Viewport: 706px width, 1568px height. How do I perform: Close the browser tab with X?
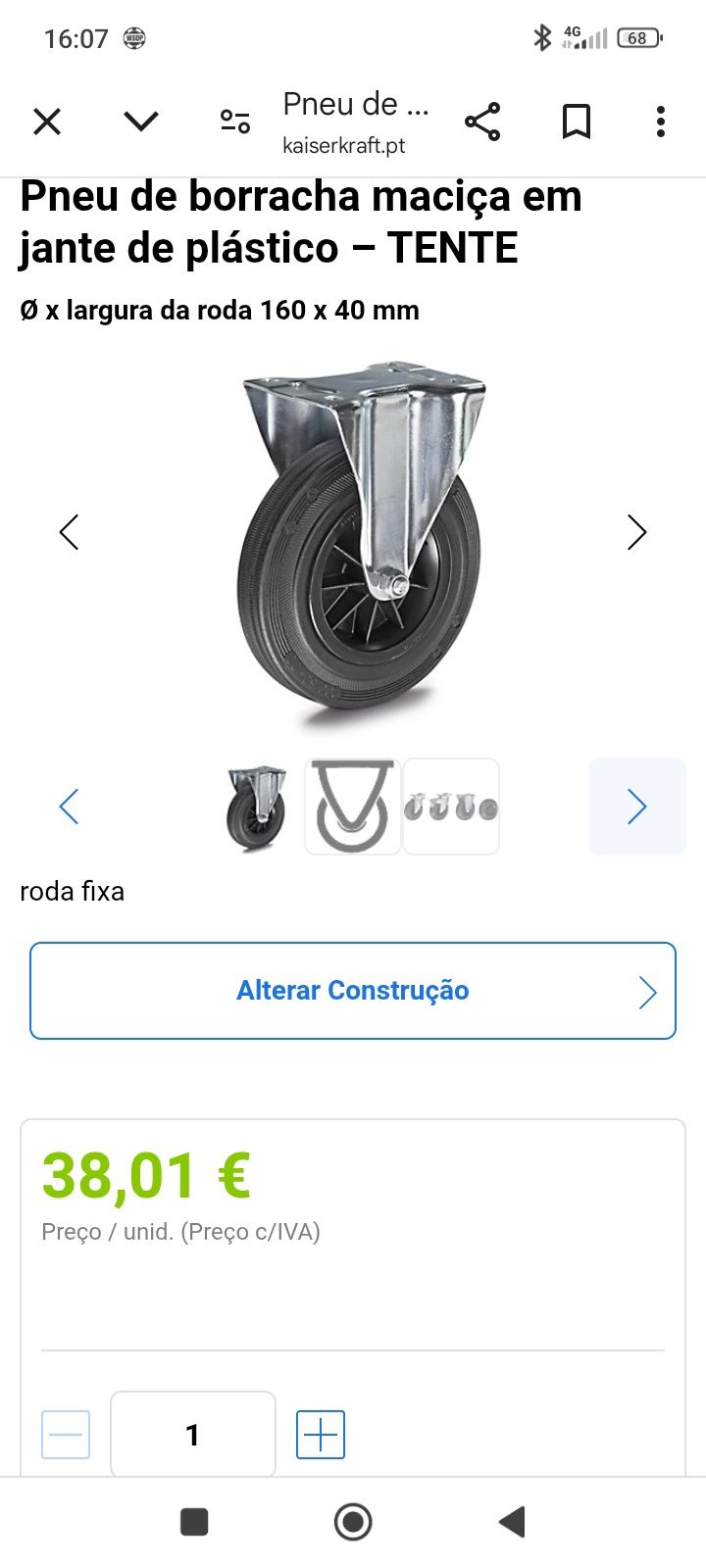coord(47,122)
